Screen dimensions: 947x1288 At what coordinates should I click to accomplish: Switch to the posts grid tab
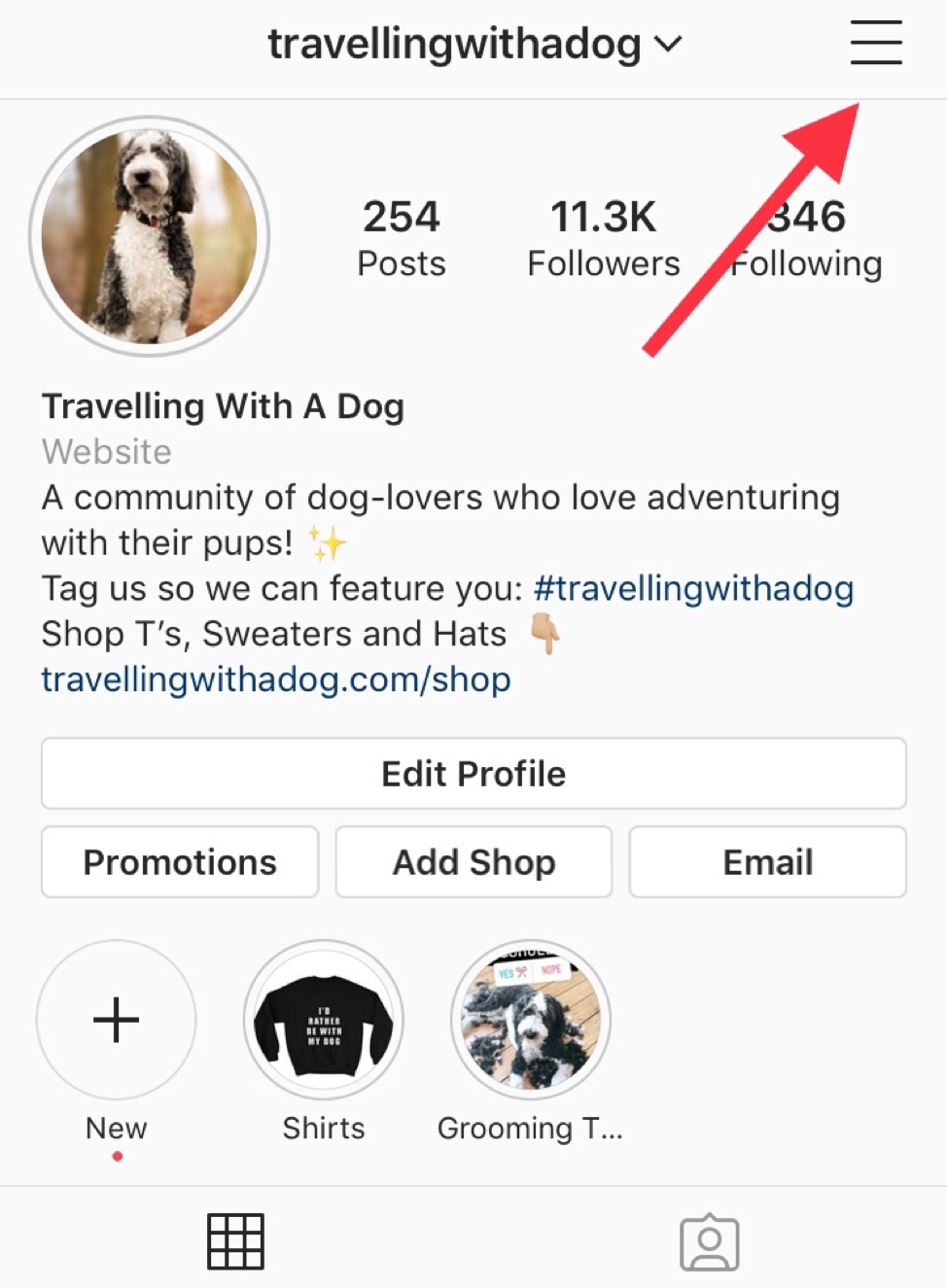pyautogui.click(x=235, y=1241)
